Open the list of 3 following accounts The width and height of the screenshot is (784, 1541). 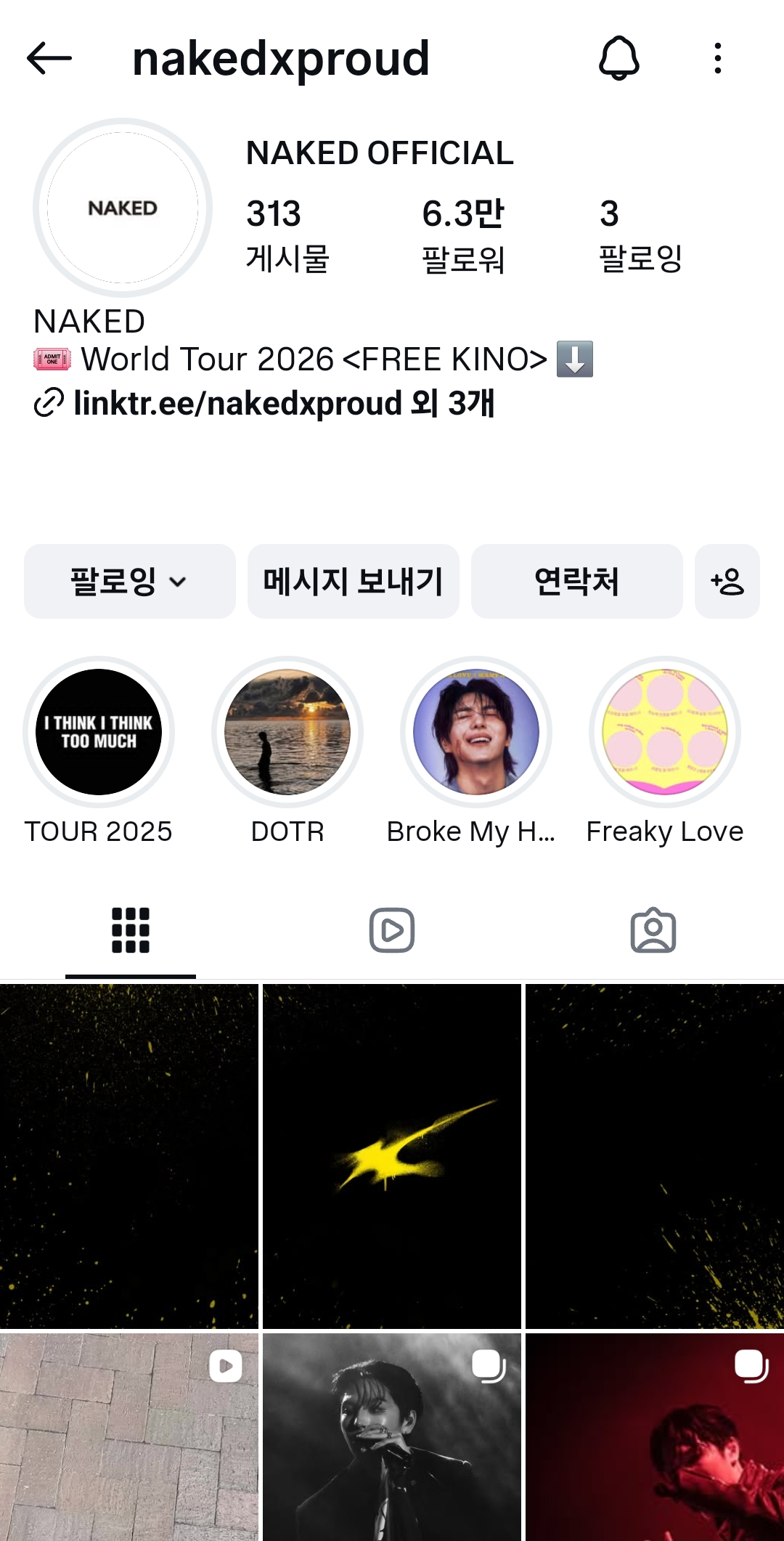coord(640,235)
